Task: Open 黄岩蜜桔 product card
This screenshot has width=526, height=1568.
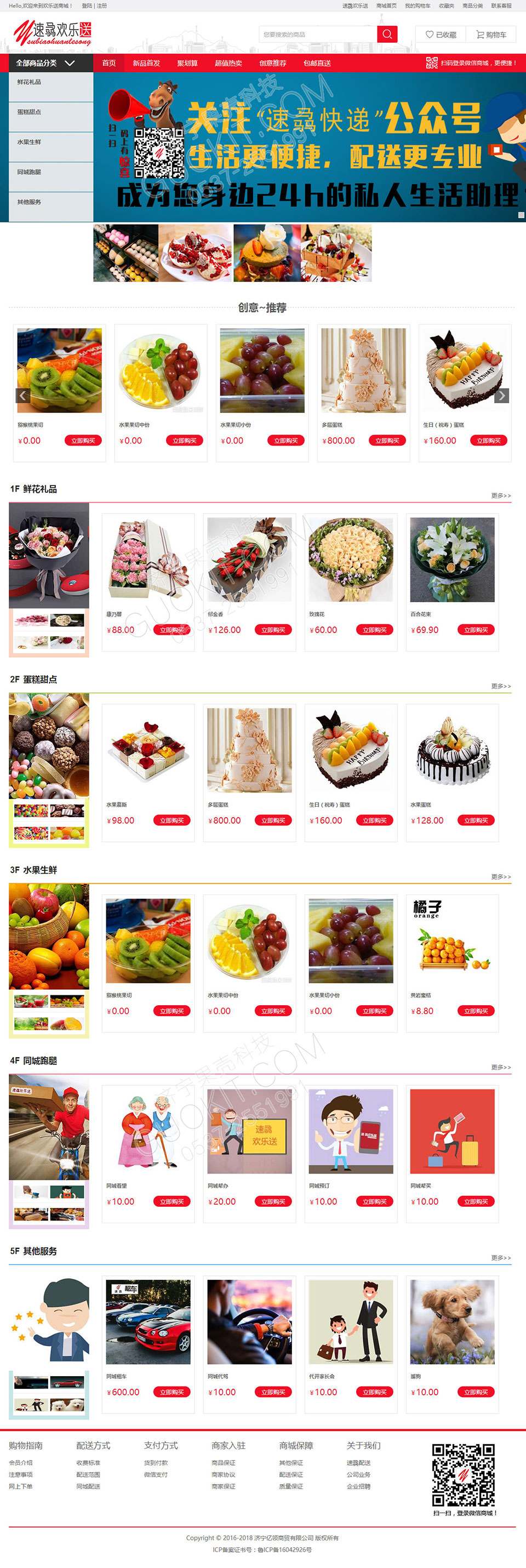Action: pos(451,941)
